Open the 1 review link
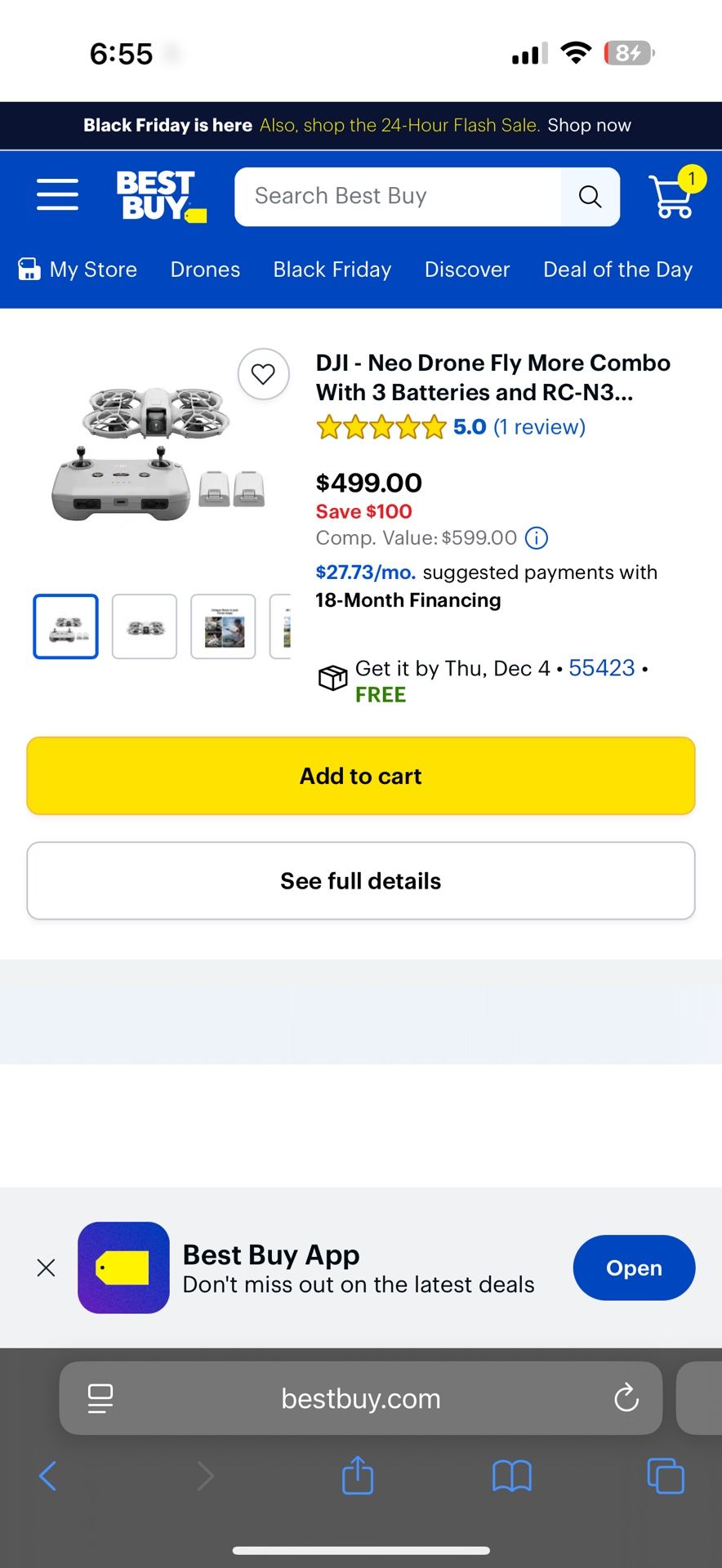 [540, 426]
